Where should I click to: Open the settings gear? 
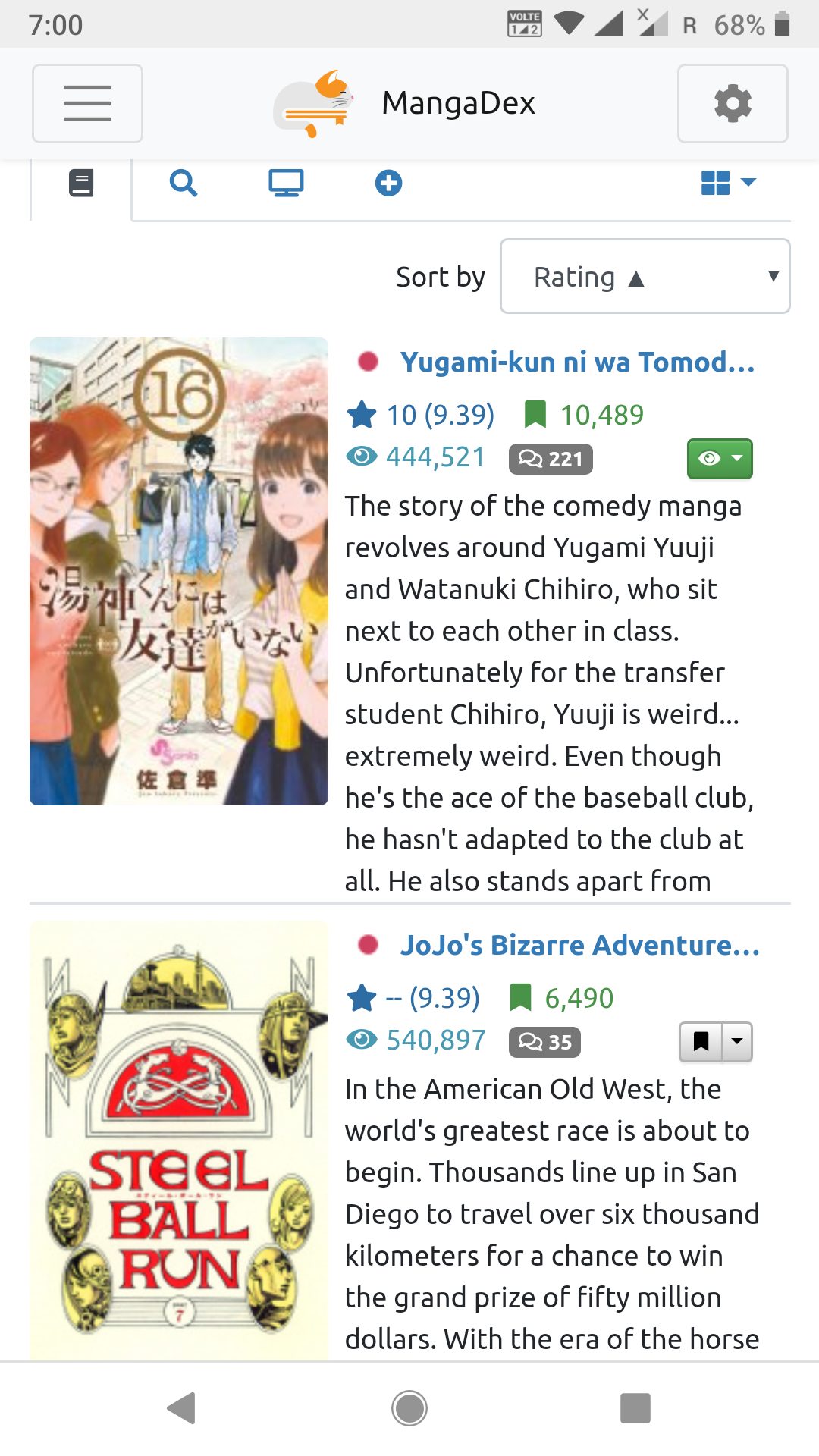coord(732,103)
